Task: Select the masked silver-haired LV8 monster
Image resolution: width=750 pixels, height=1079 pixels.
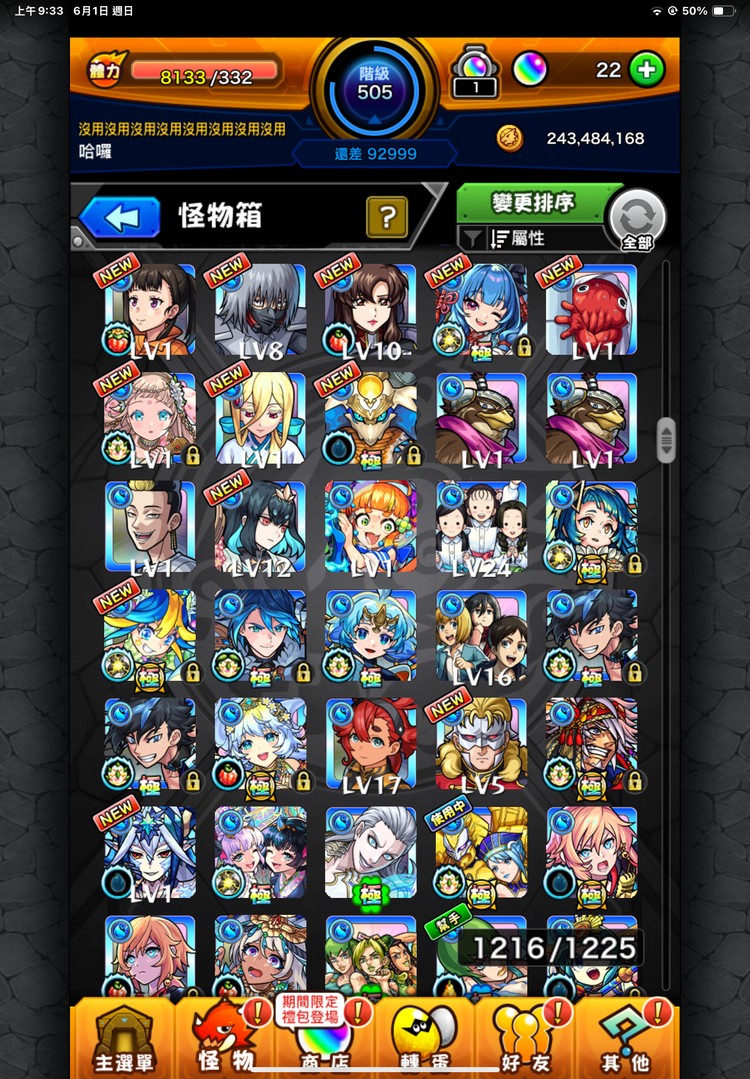Action: tap(261, 309)
